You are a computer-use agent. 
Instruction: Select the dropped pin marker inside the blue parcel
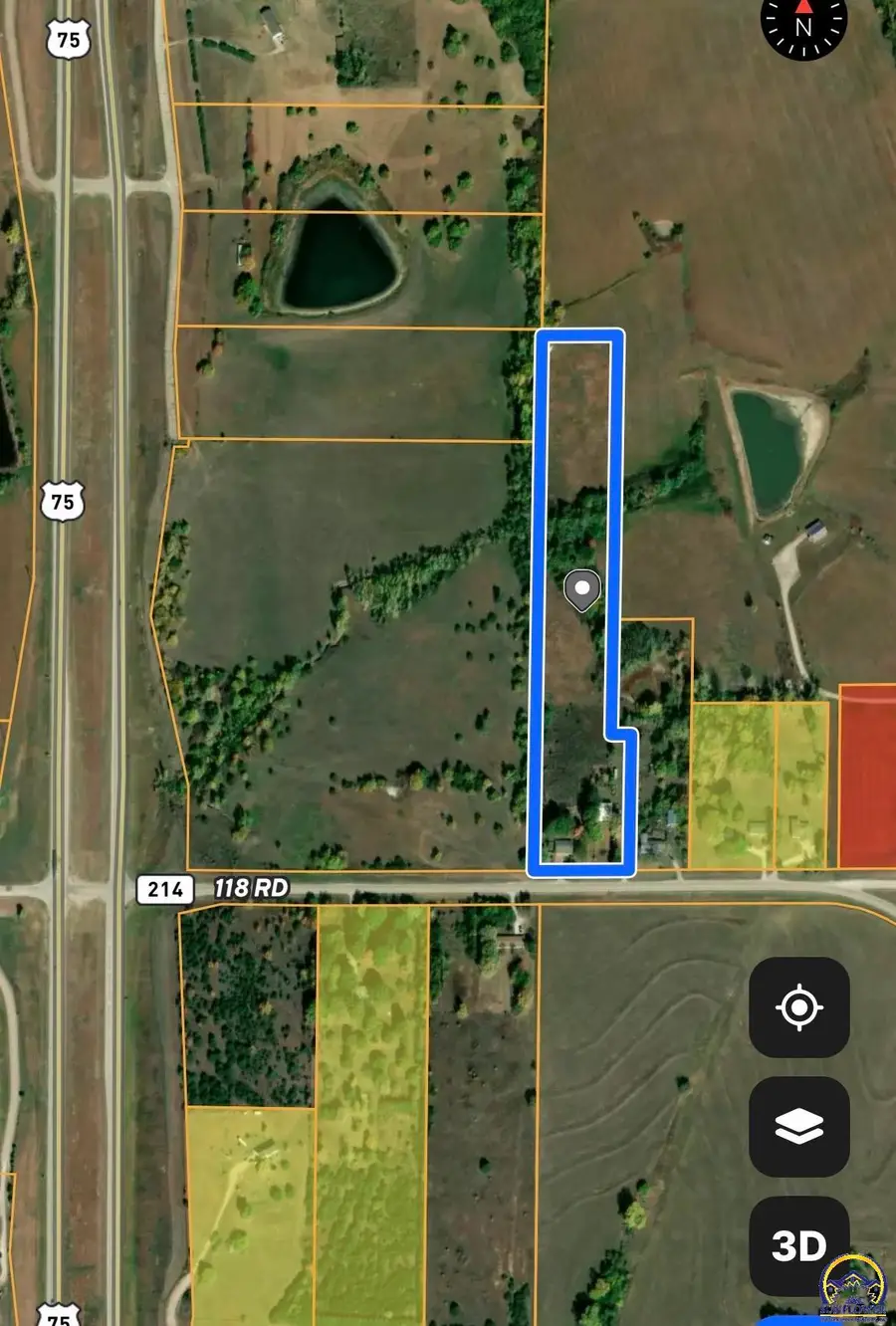pos(581,589)
